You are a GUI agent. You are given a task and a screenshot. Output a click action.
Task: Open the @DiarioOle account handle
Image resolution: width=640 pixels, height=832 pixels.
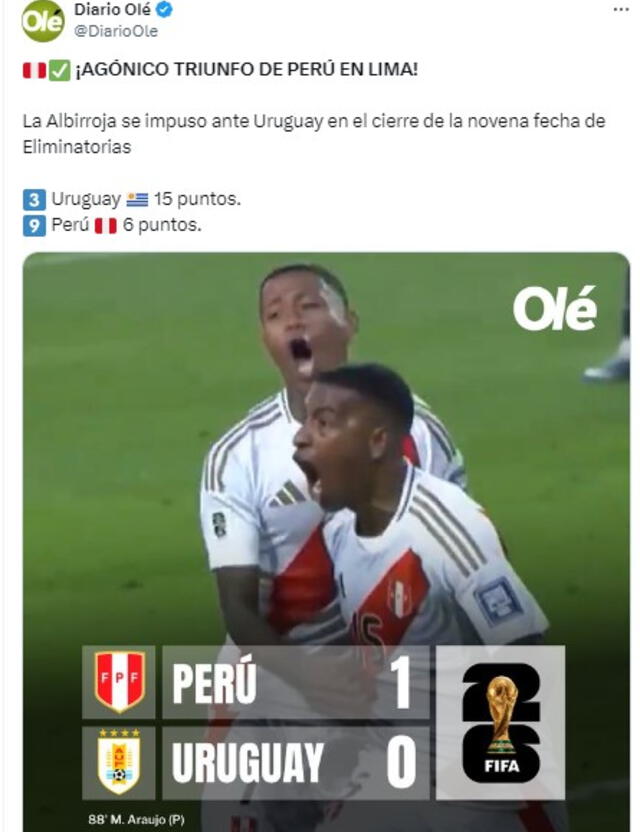coord(115,32)
